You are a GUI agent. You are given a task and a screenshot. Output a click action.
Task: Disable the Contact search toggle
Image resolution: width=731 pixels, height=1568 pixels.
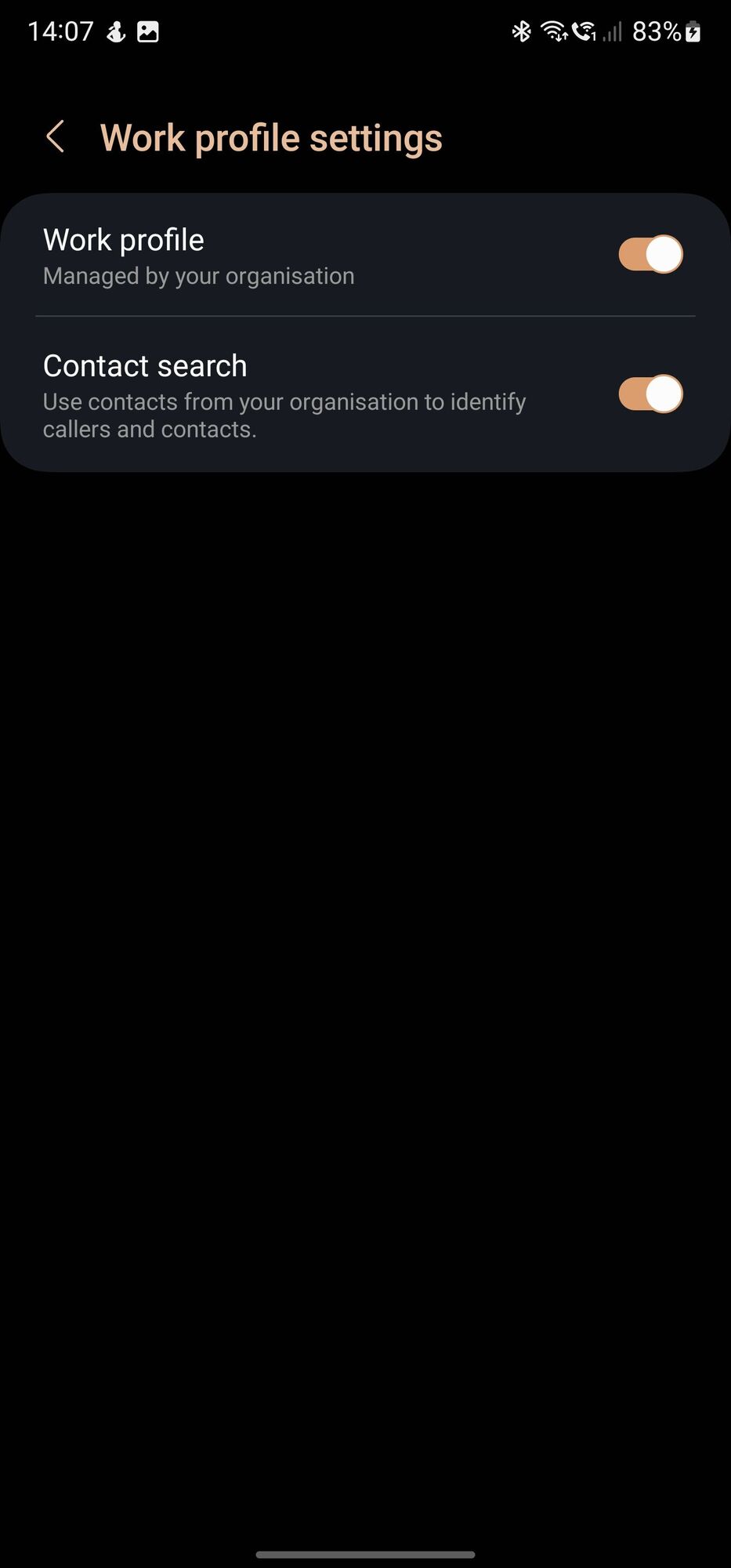tap(650, 394)
